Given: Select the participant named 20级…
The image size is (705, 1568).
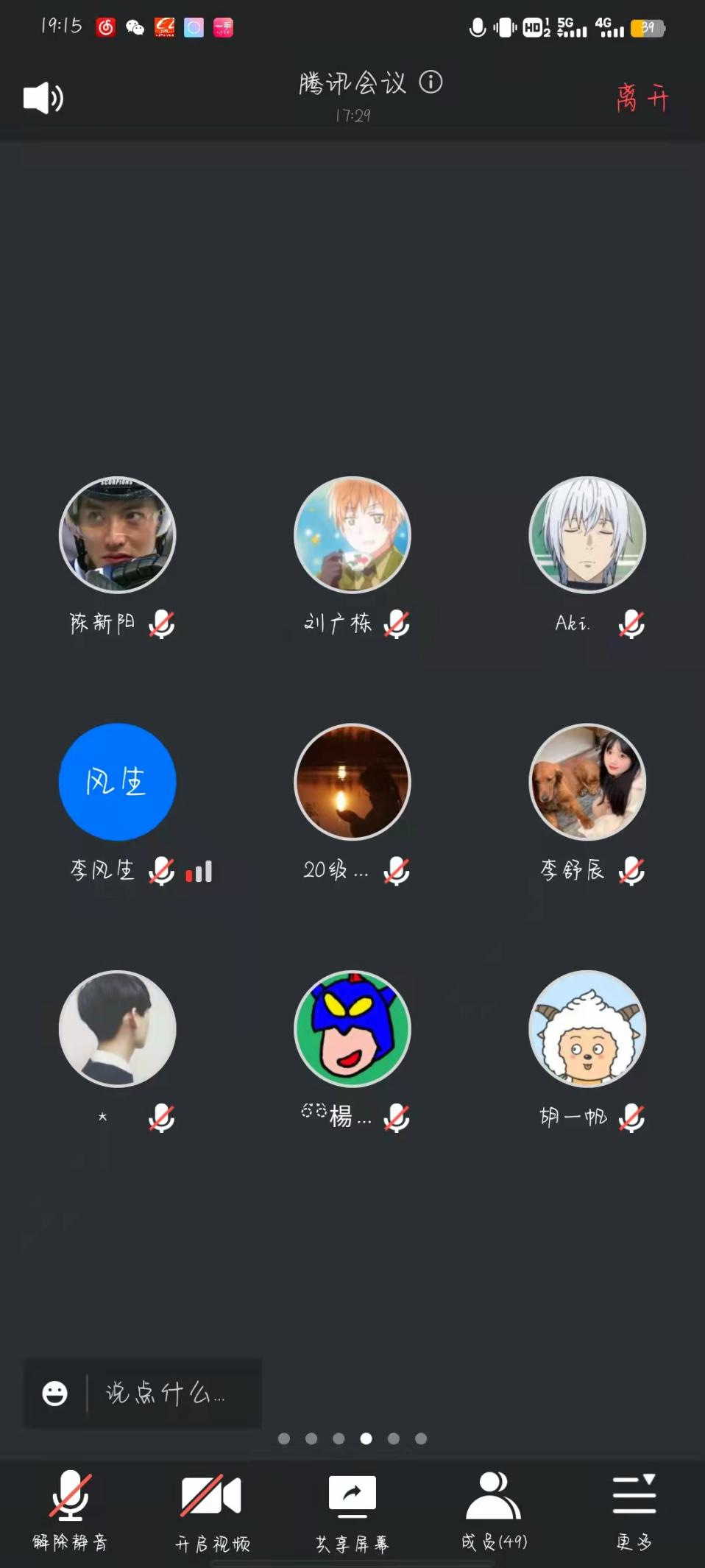Looking at the screenshot, I should point(352,782).
